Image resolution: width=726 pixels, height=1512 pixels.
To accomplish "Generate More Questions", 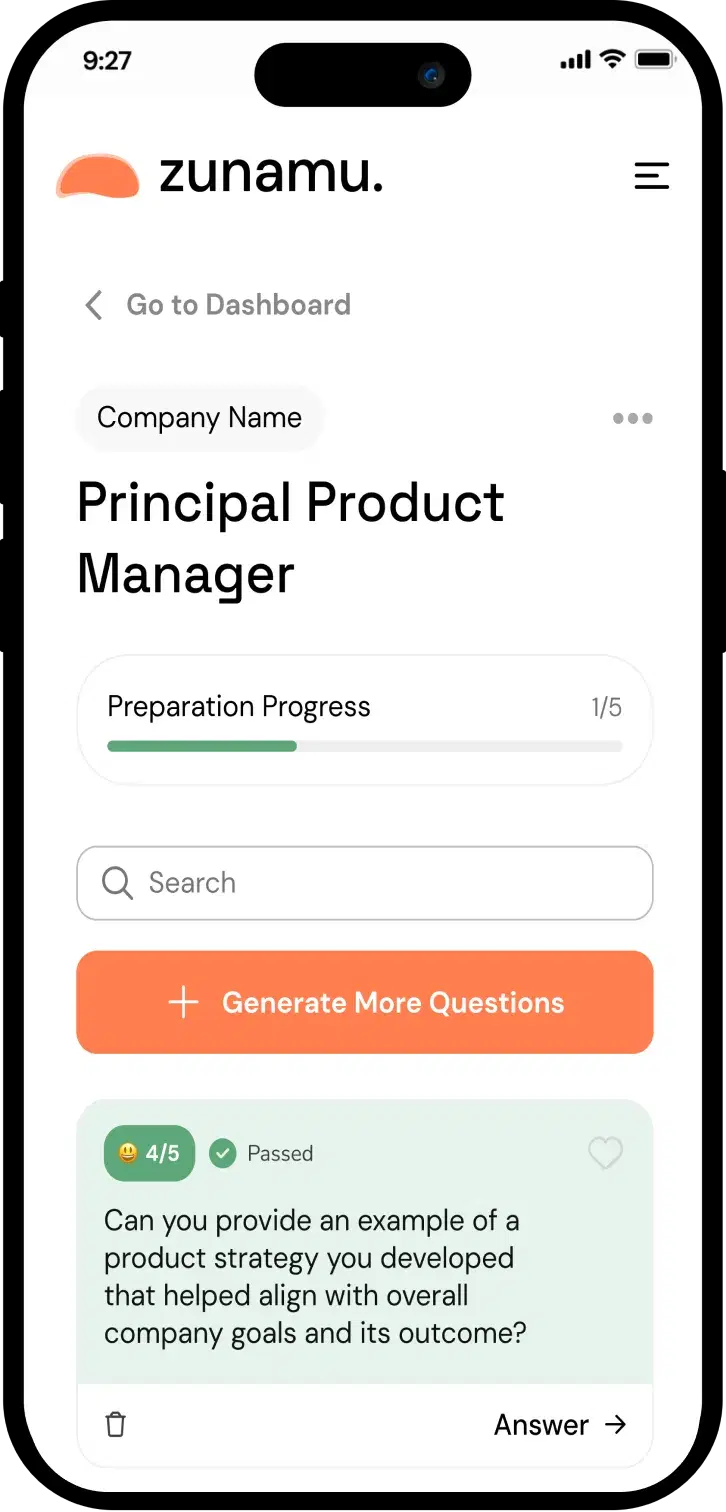I will pos(364,1002).
